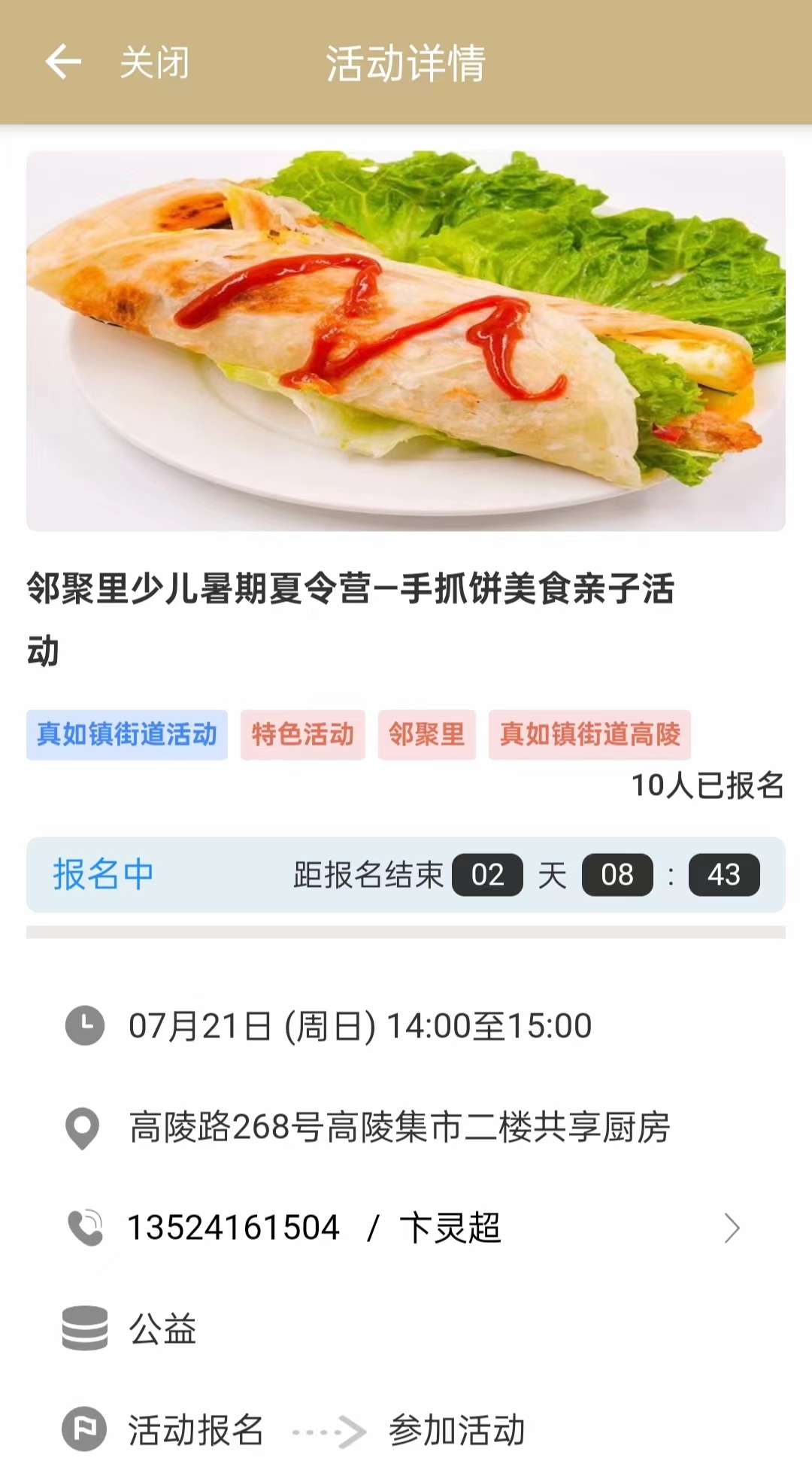The image size is (812, 1482).
Task: Close the activity page via 关闭
Action: coord(155,62)
